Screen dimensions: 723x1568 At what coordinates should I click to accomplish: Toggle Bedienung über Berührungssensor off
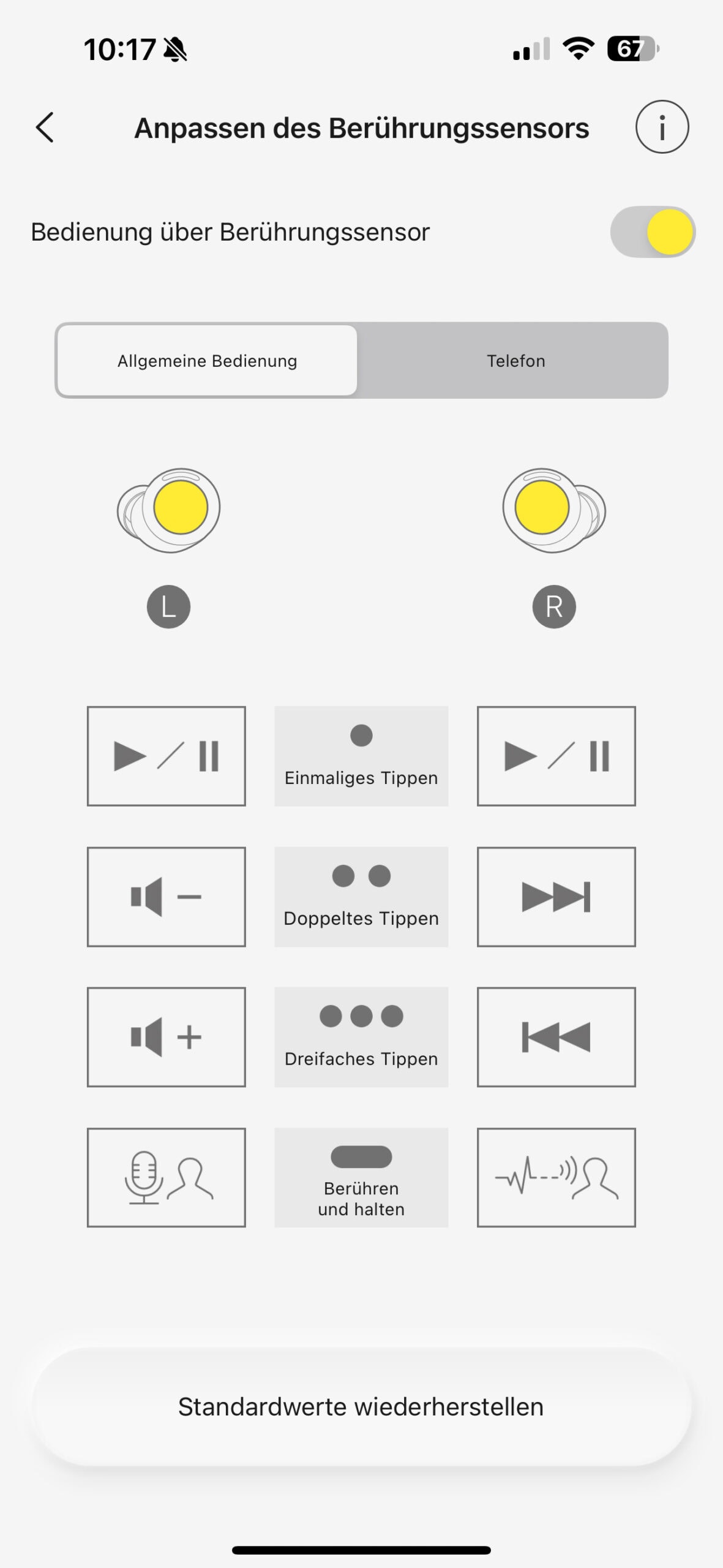pyautogui.click(x=653, y=232)
